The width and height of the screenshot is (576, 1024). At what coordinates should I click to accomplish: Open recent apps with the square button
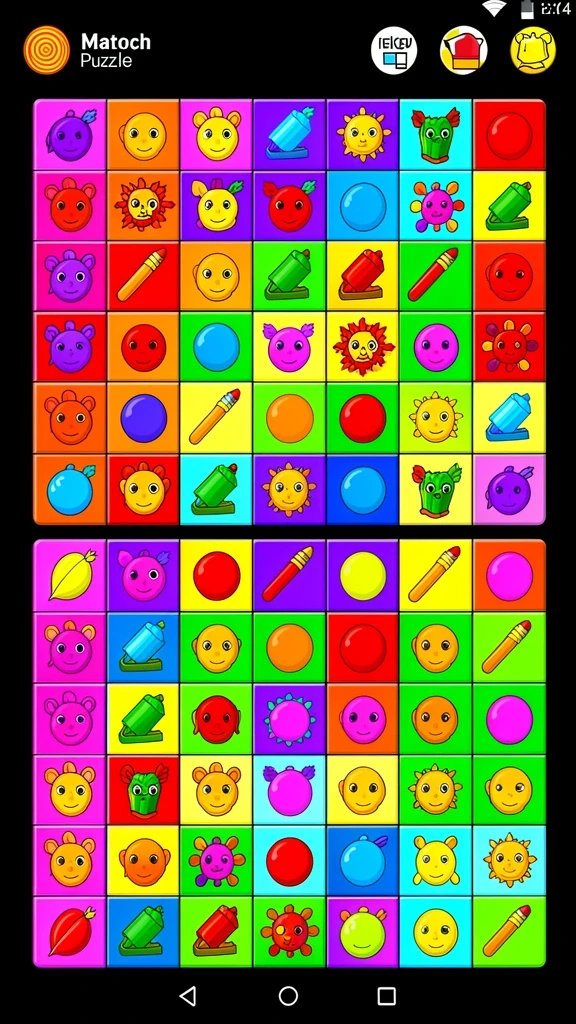click(x=387, y=996)
